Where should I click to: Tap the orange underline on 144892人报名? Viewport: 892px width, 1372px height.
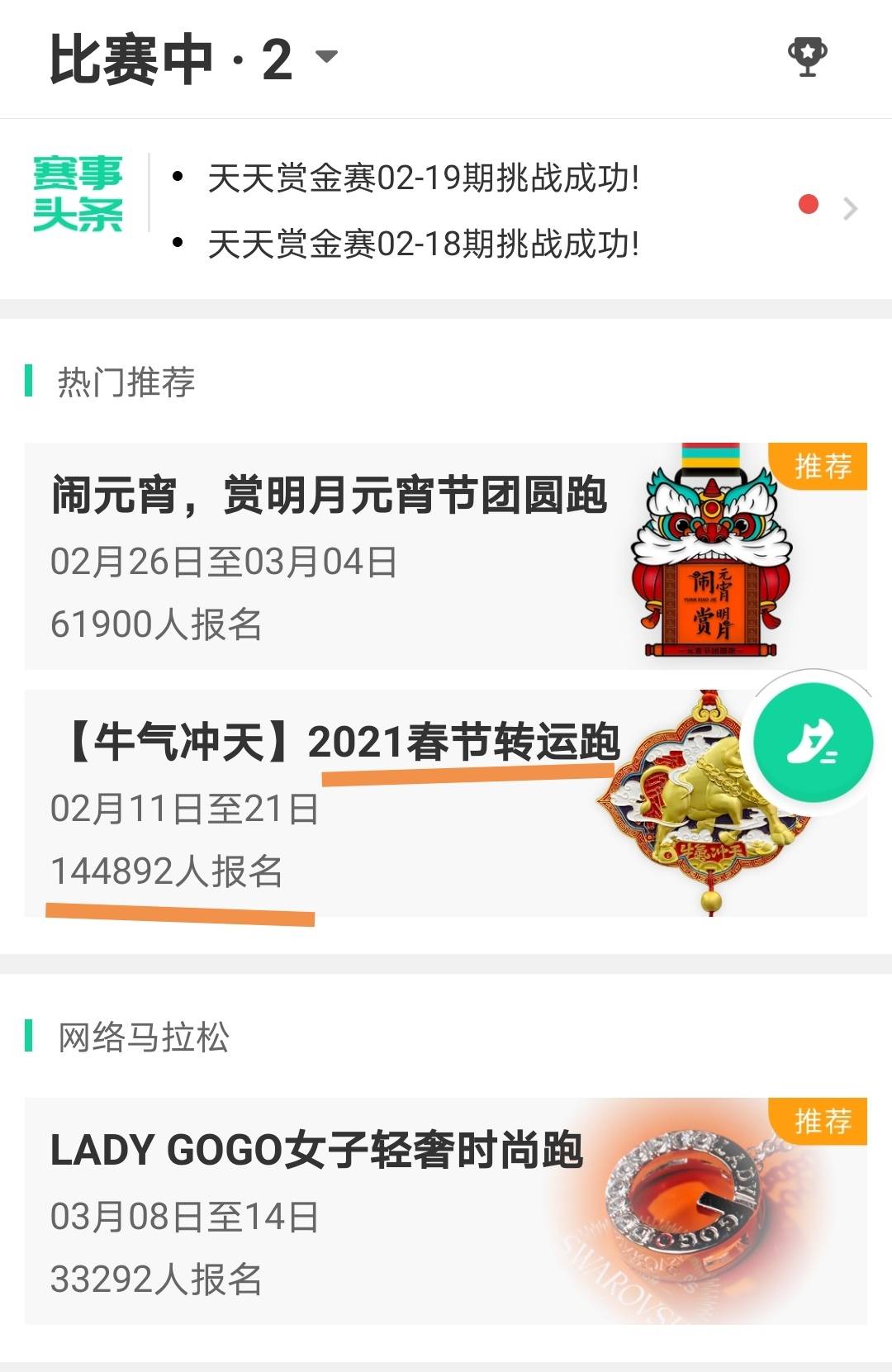(182, 913)
